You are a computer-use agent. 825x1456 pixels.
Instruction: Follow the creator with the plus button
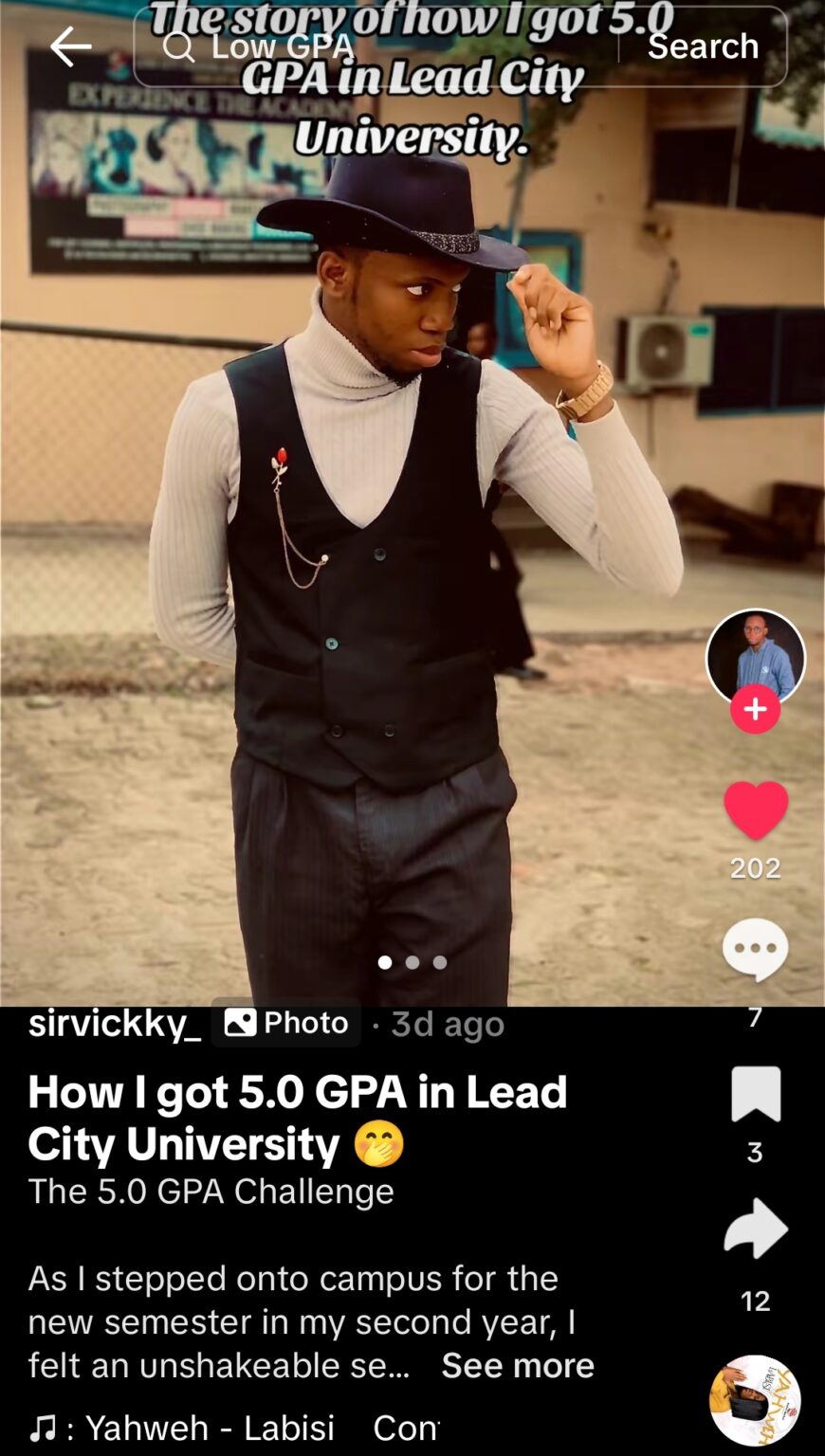pyautogui.click(x=755, y=710)
